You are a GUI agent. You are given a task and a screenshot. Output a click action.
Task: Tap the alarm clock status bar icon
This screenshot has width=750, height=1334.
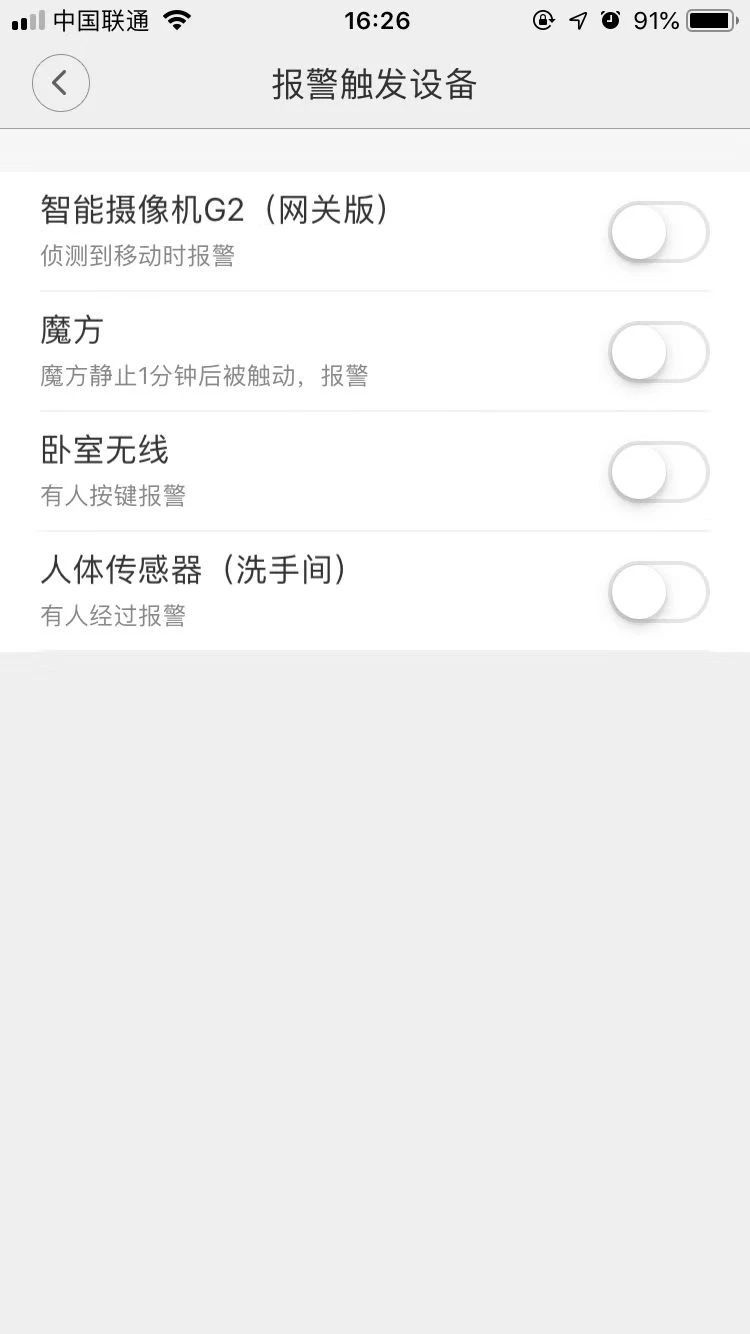(611, 19)
